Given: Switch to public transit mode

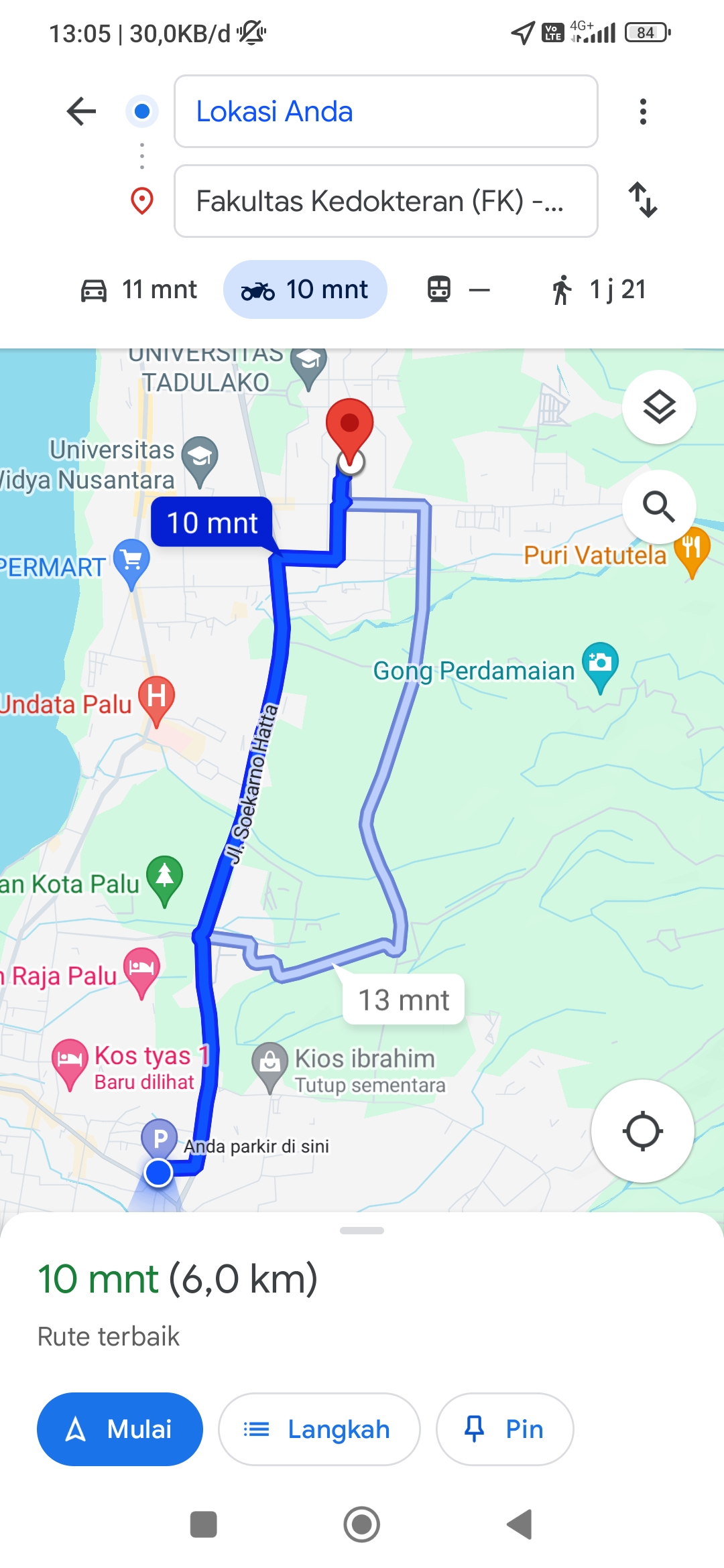Looking at the screenshot, I should point(459,289).
